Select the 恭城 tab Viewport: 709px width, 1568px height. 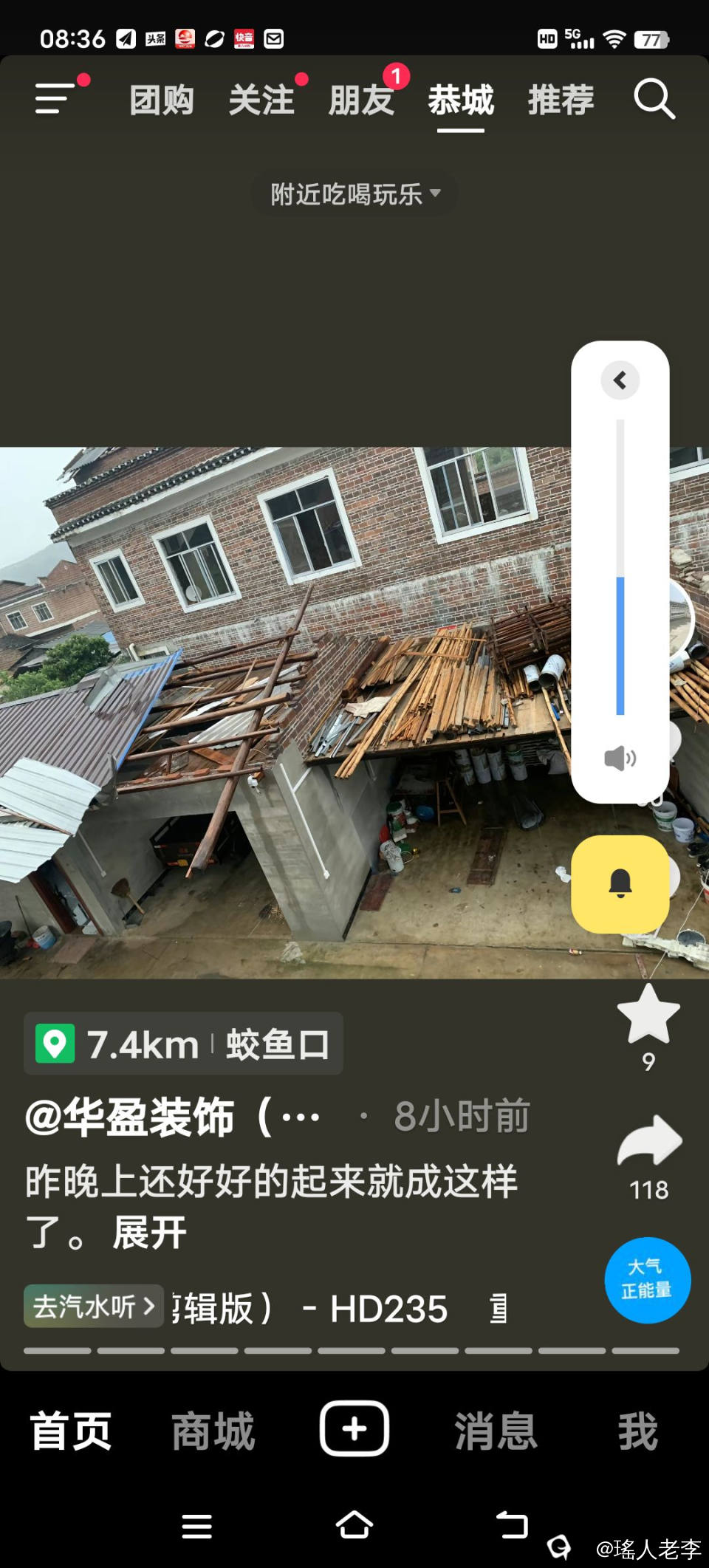(461, 100)
